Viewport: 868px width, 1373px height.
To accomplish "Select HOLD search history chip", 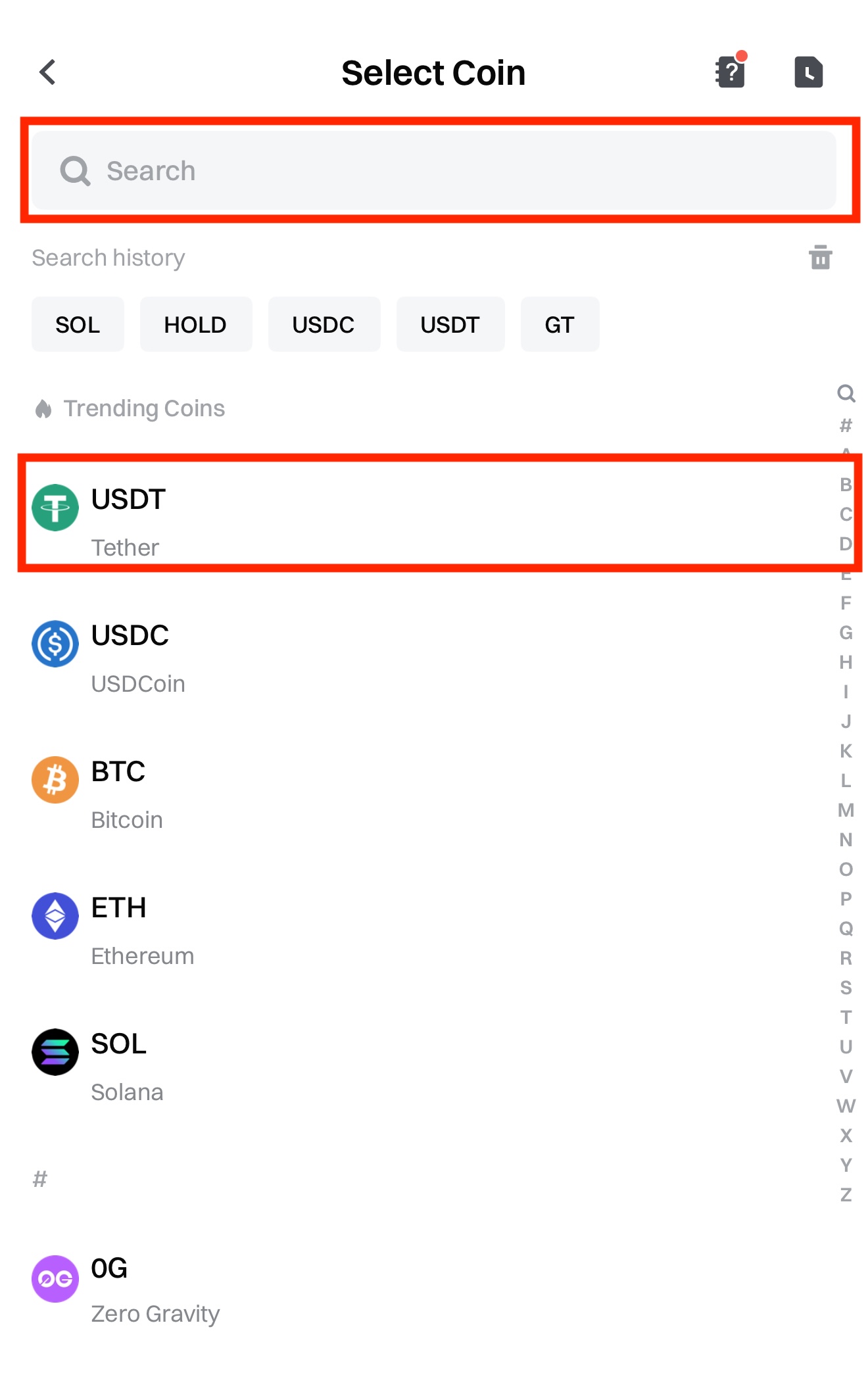I will coord(195,325).
